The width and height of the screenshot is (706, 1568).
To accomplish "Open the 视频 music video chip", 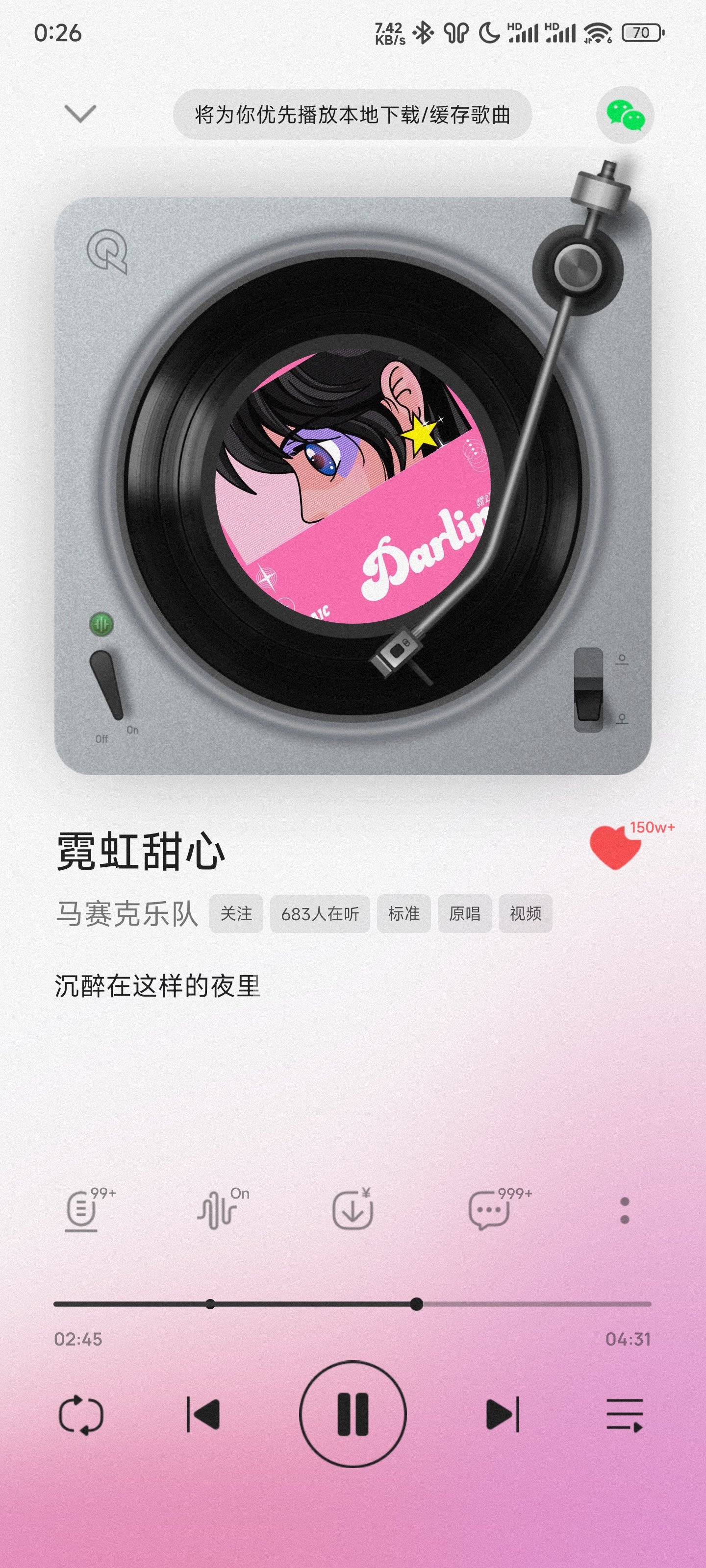I will coord(525,913).
